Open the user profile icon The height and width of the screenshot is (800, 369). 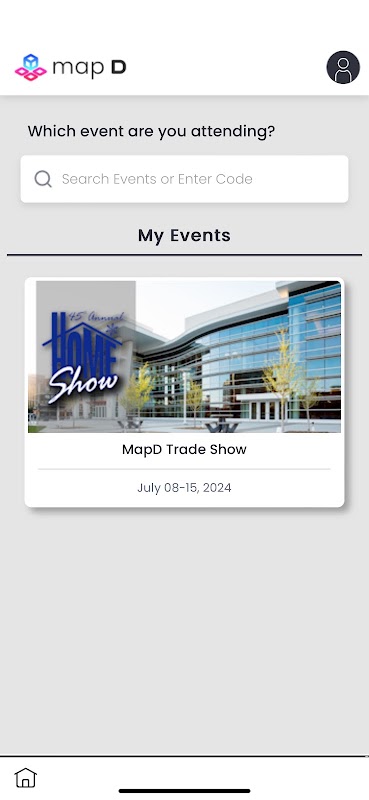[343, 67]
